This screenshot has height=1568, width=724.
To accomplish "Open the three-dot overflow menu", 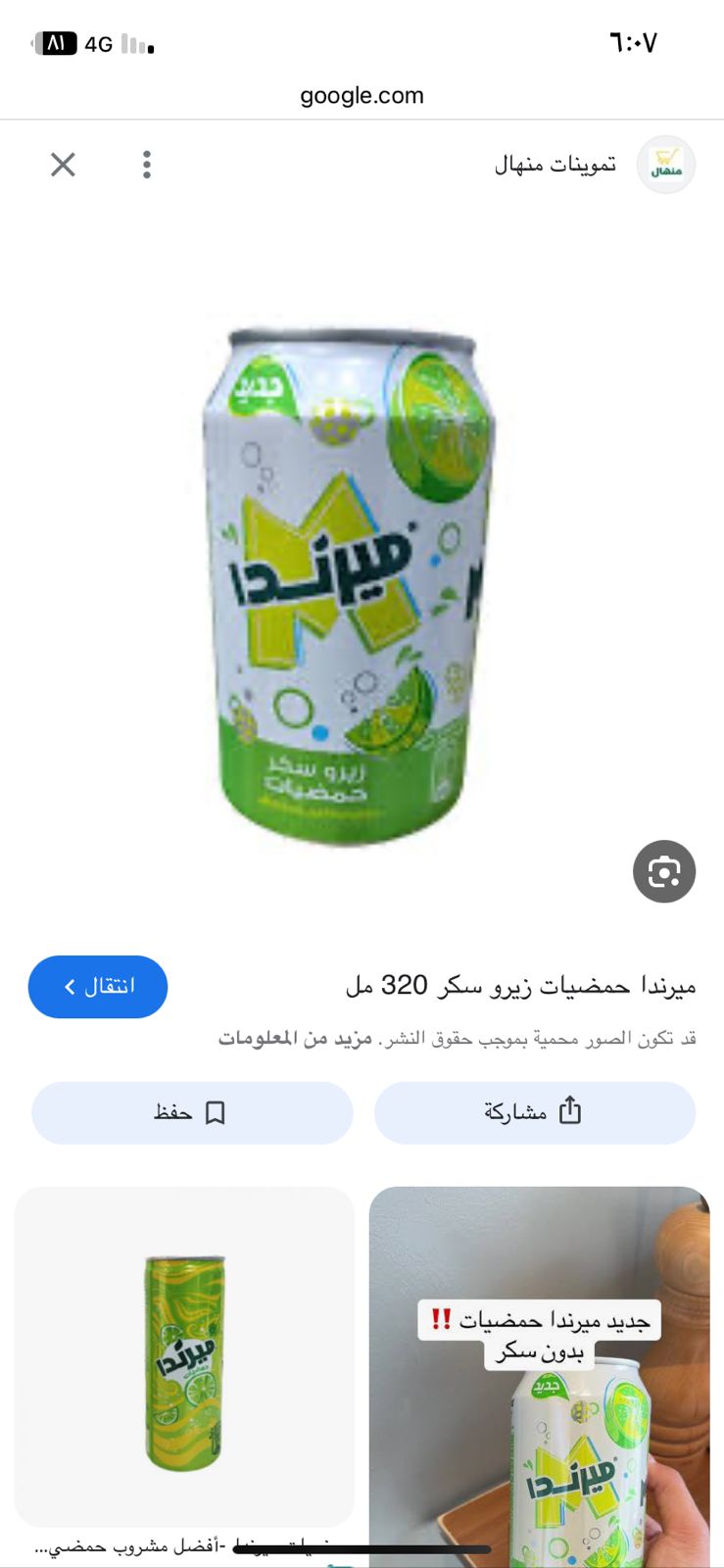I will coord(146,165).
